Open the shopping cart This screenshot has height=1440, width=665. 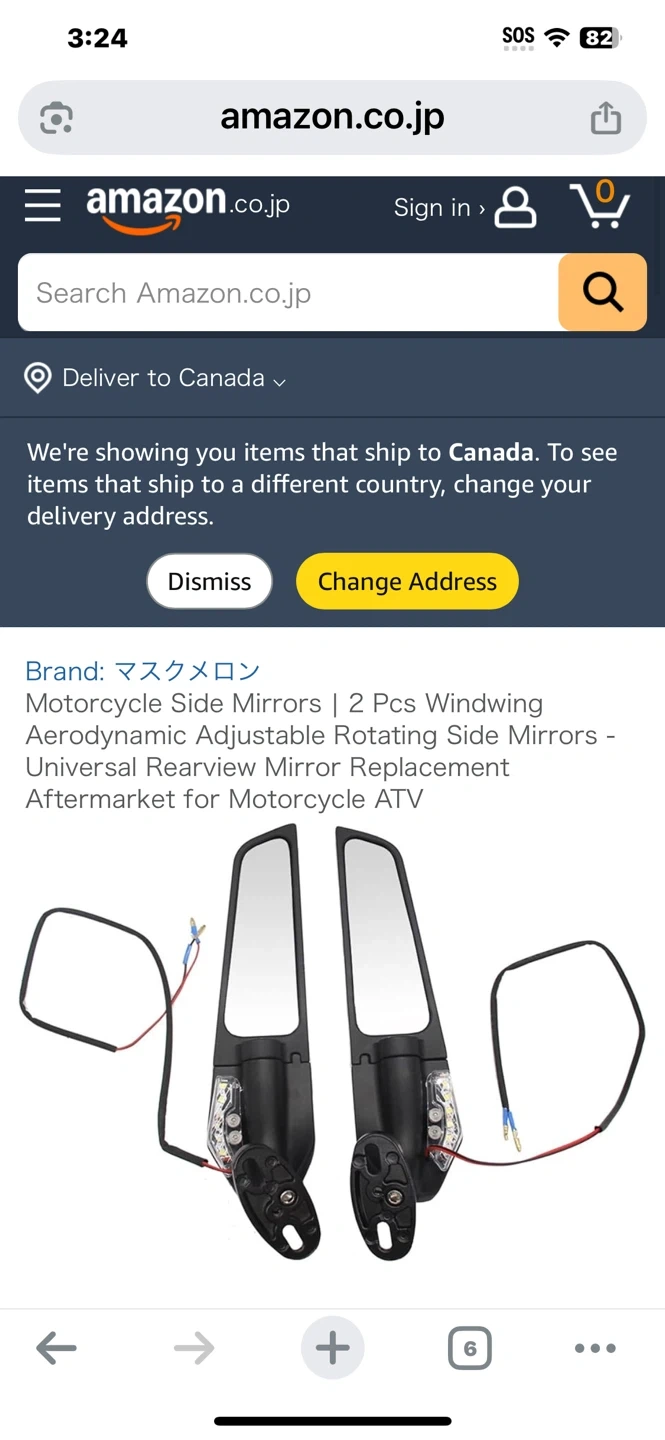599,205
